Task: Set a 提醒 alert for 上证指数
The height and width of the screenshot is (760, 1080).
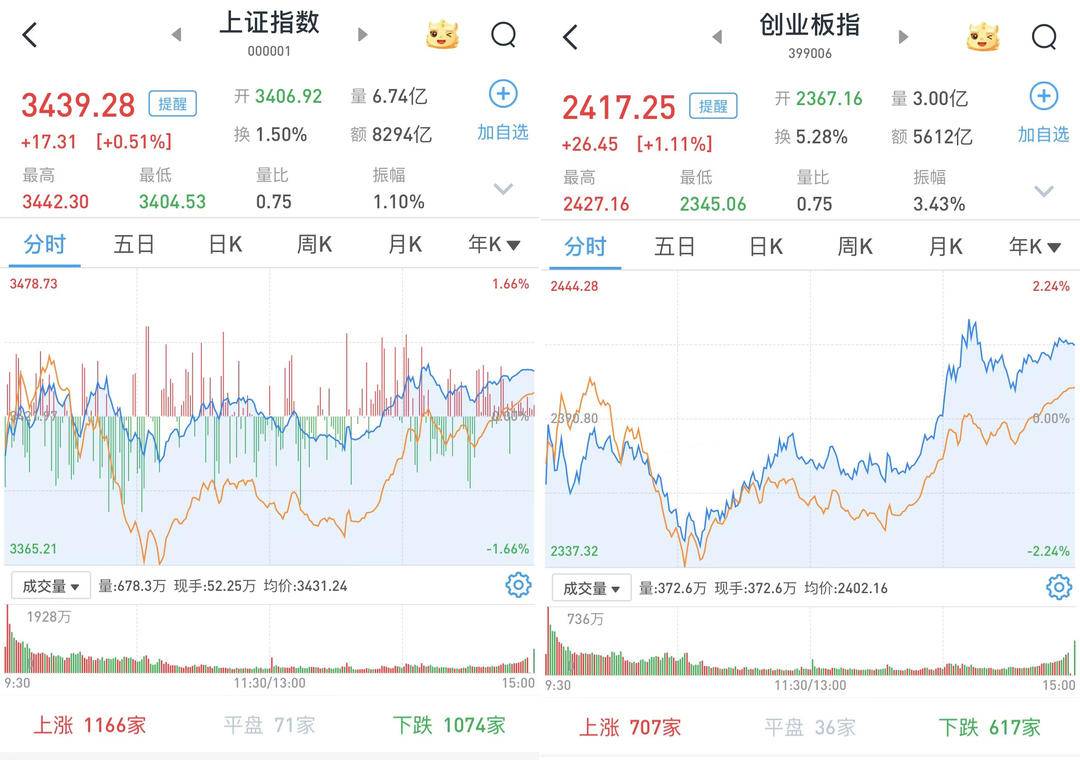Action: [173, 104]
